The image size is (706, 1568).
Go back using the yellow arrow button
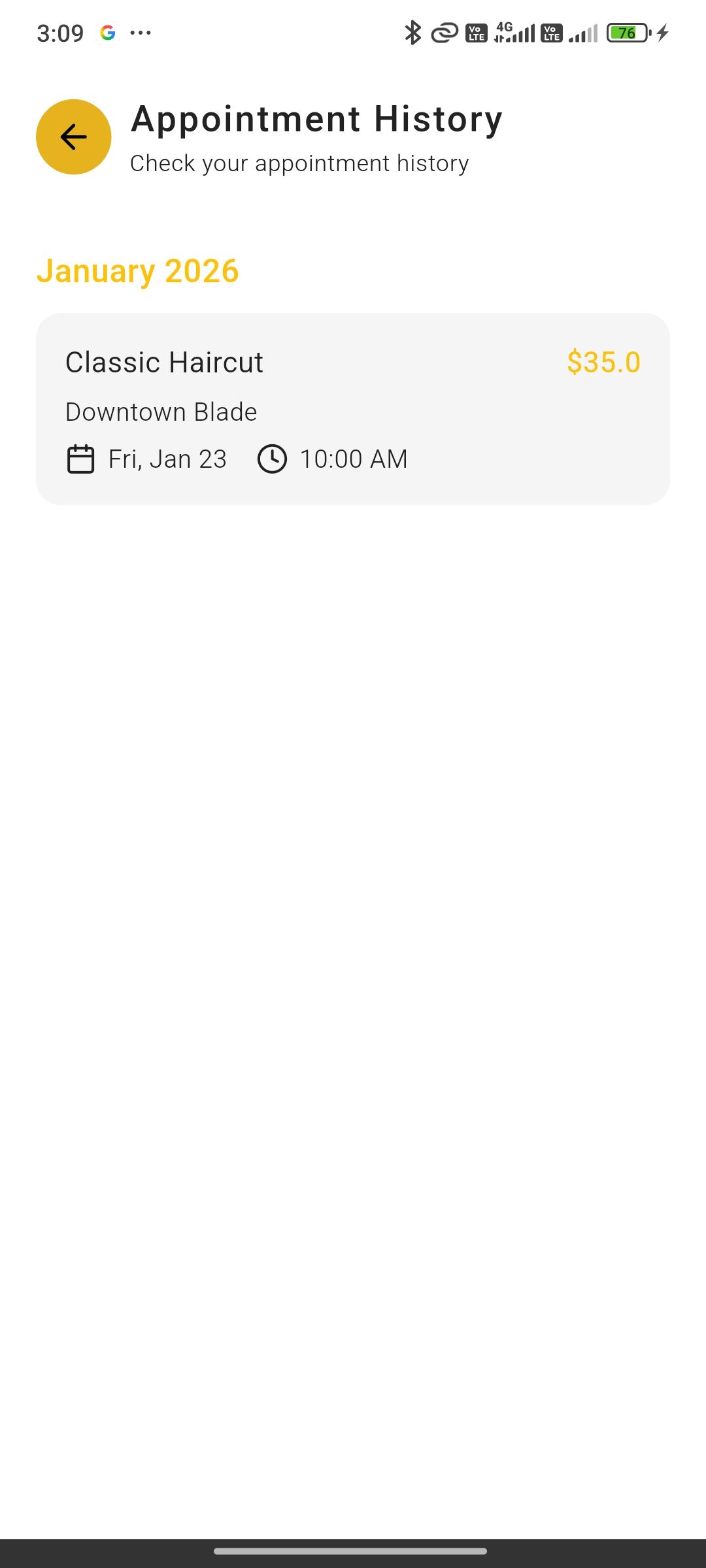(x=73, y=137)
